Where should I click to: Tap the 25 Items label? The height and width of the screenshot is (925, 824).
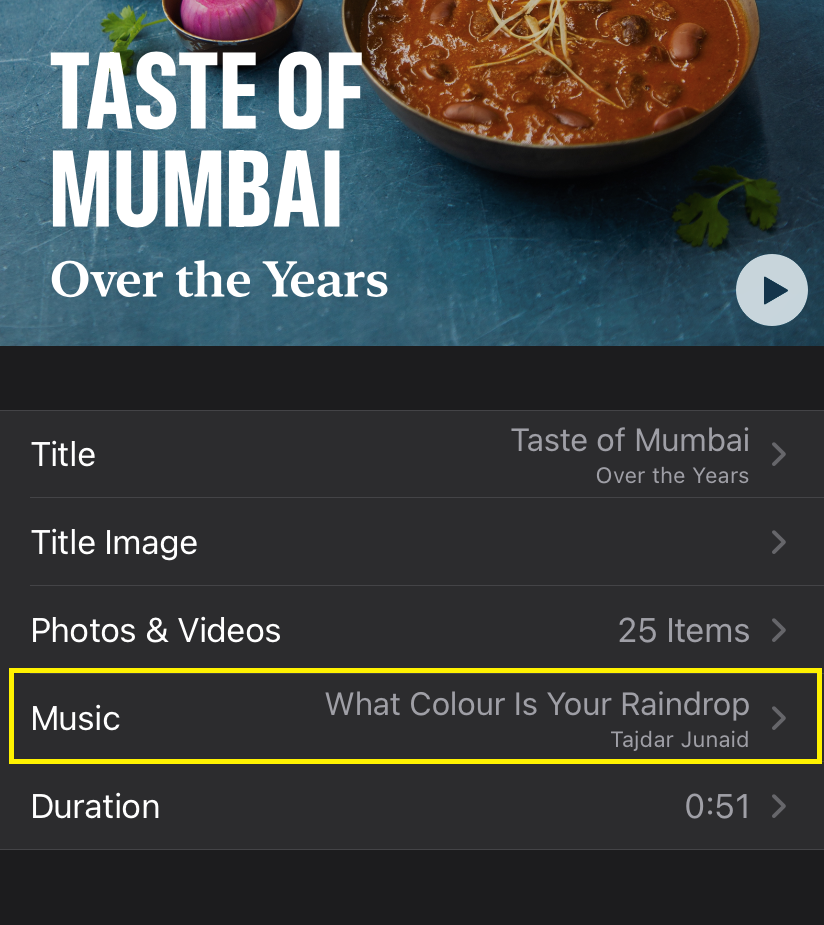683,630
